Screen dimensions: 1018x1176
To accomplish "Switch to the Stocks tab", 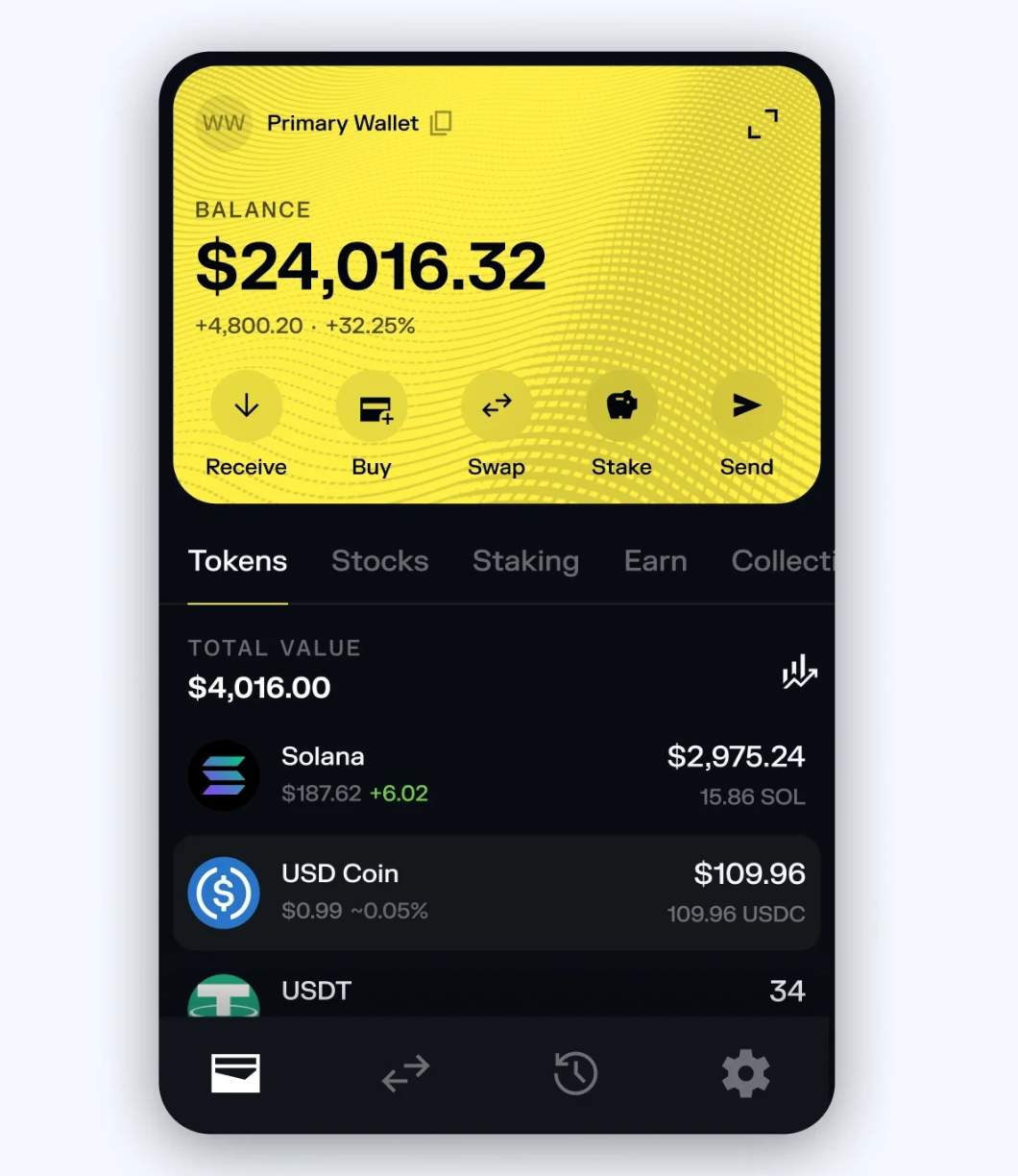I will coord(379,561).
